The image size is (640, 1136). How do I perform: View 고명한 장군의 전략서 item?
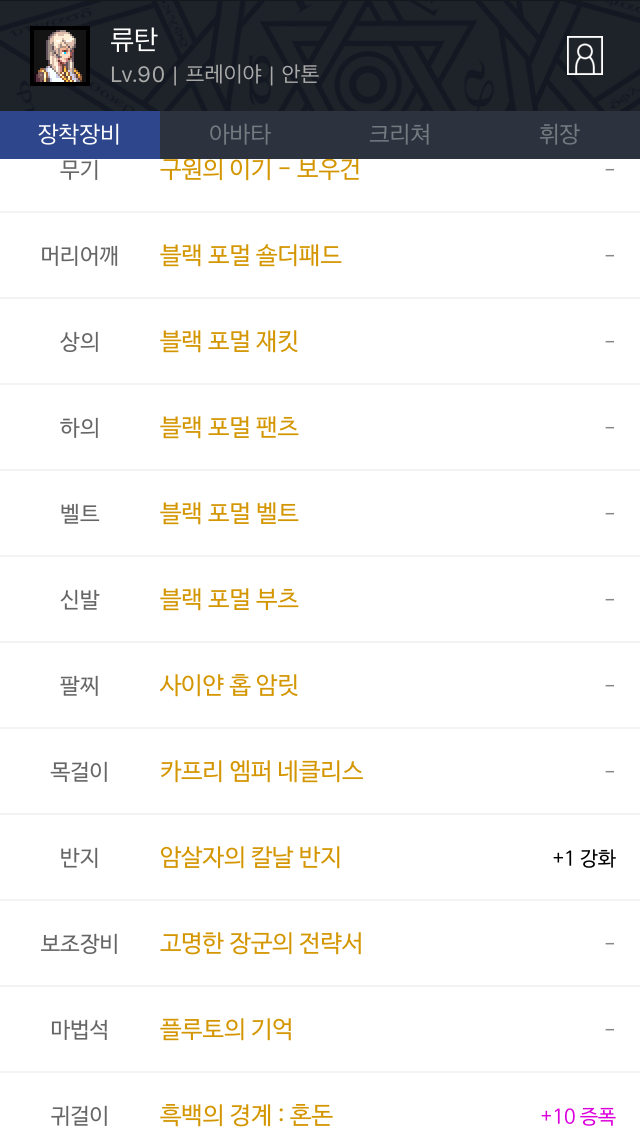[261, 943]
